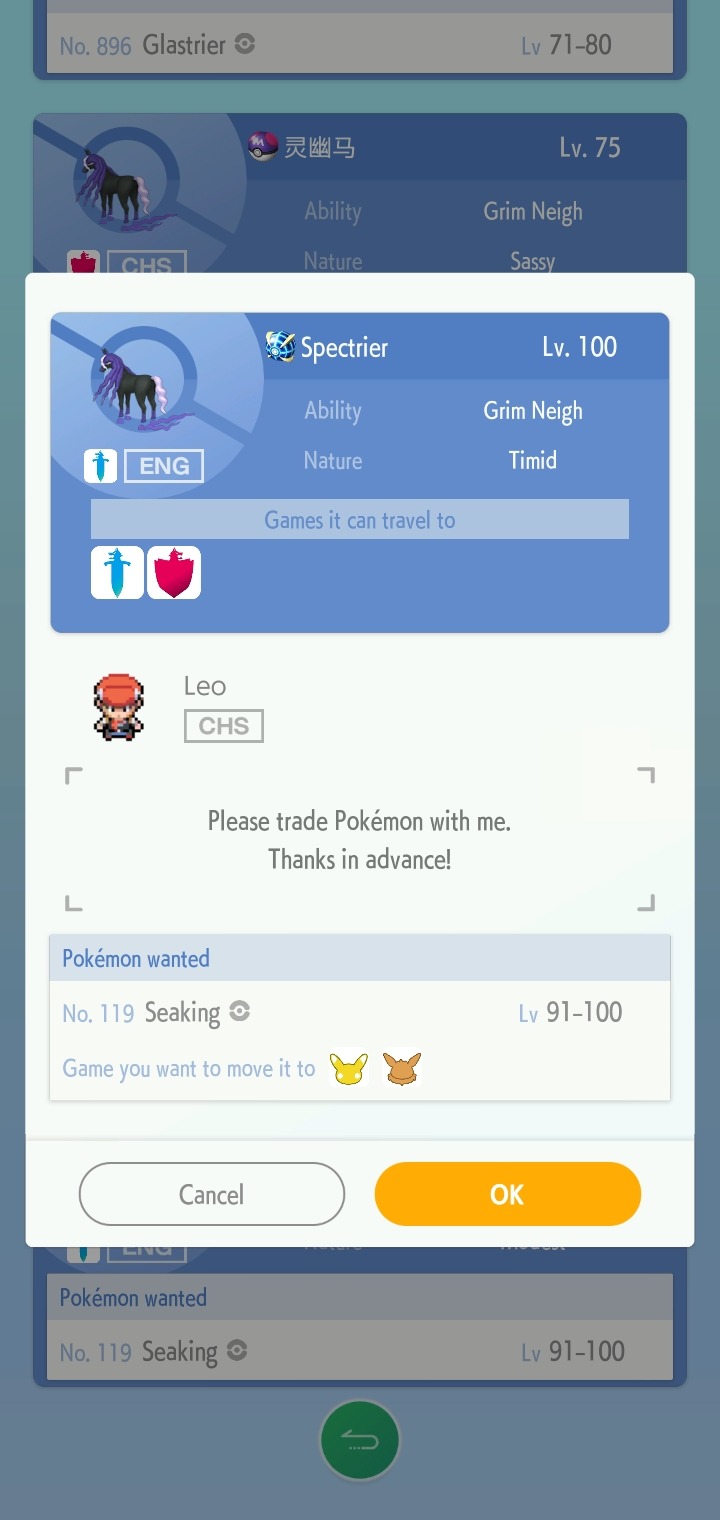Confirm the trade with OK
The width and height of the screenshot is (720, 1520).
click(507, 1194)
